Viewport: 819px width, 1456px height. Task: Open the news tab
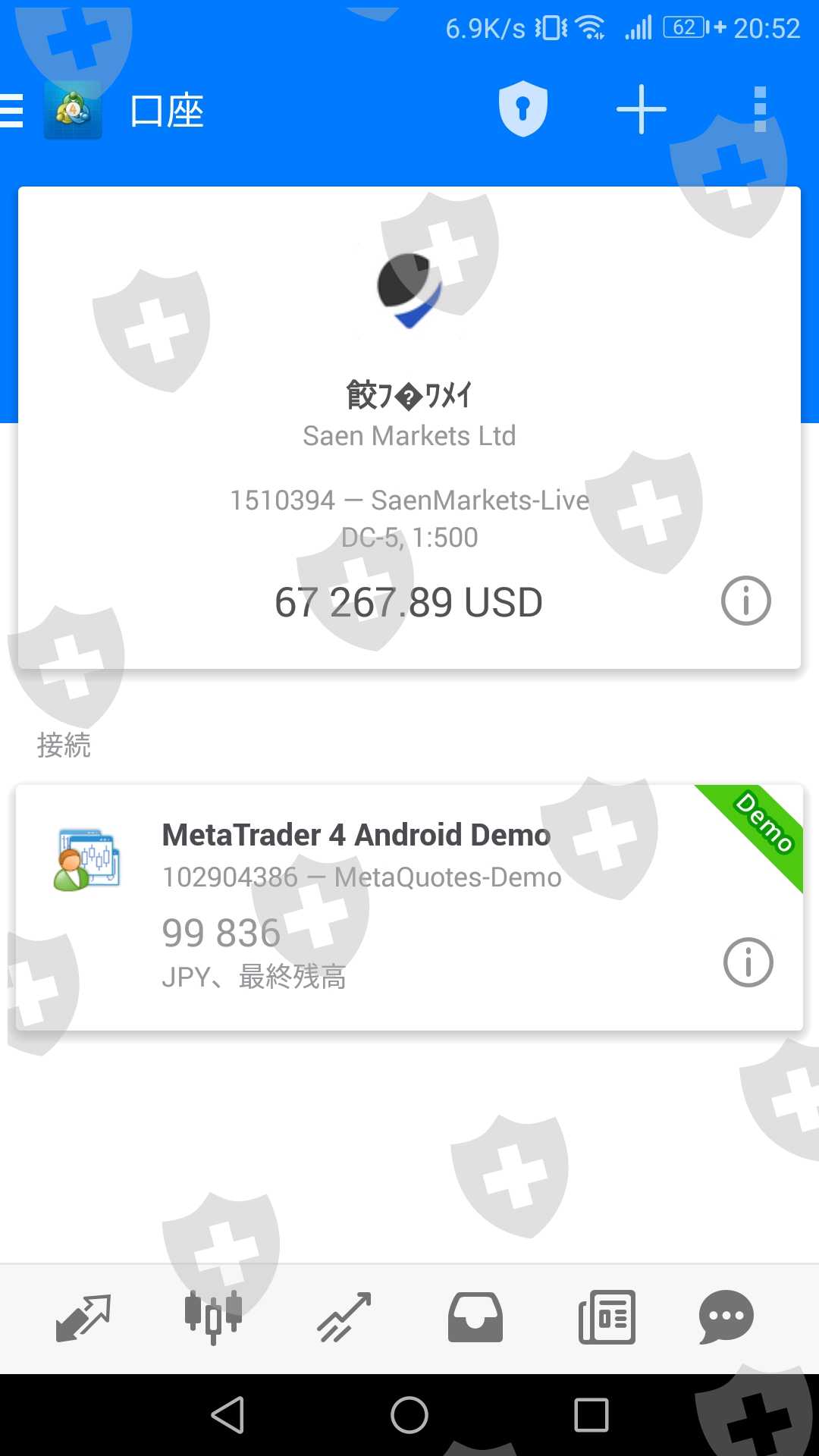pyautogui.click(x=607, y=1318)
